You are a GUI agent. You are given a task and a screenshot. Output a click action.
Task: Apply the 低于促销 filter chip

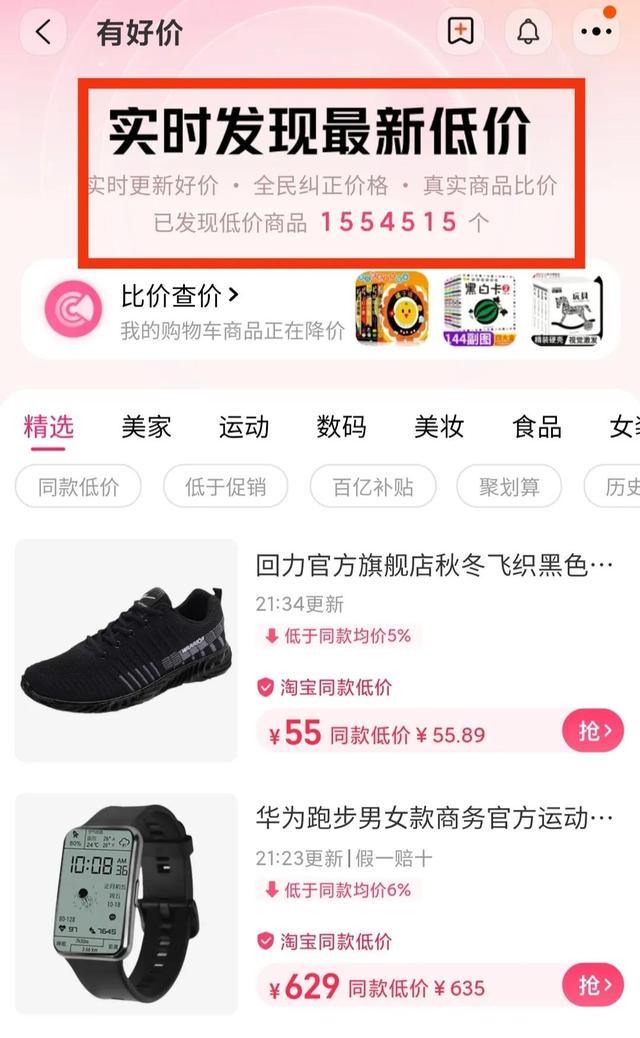coord(225,487)
